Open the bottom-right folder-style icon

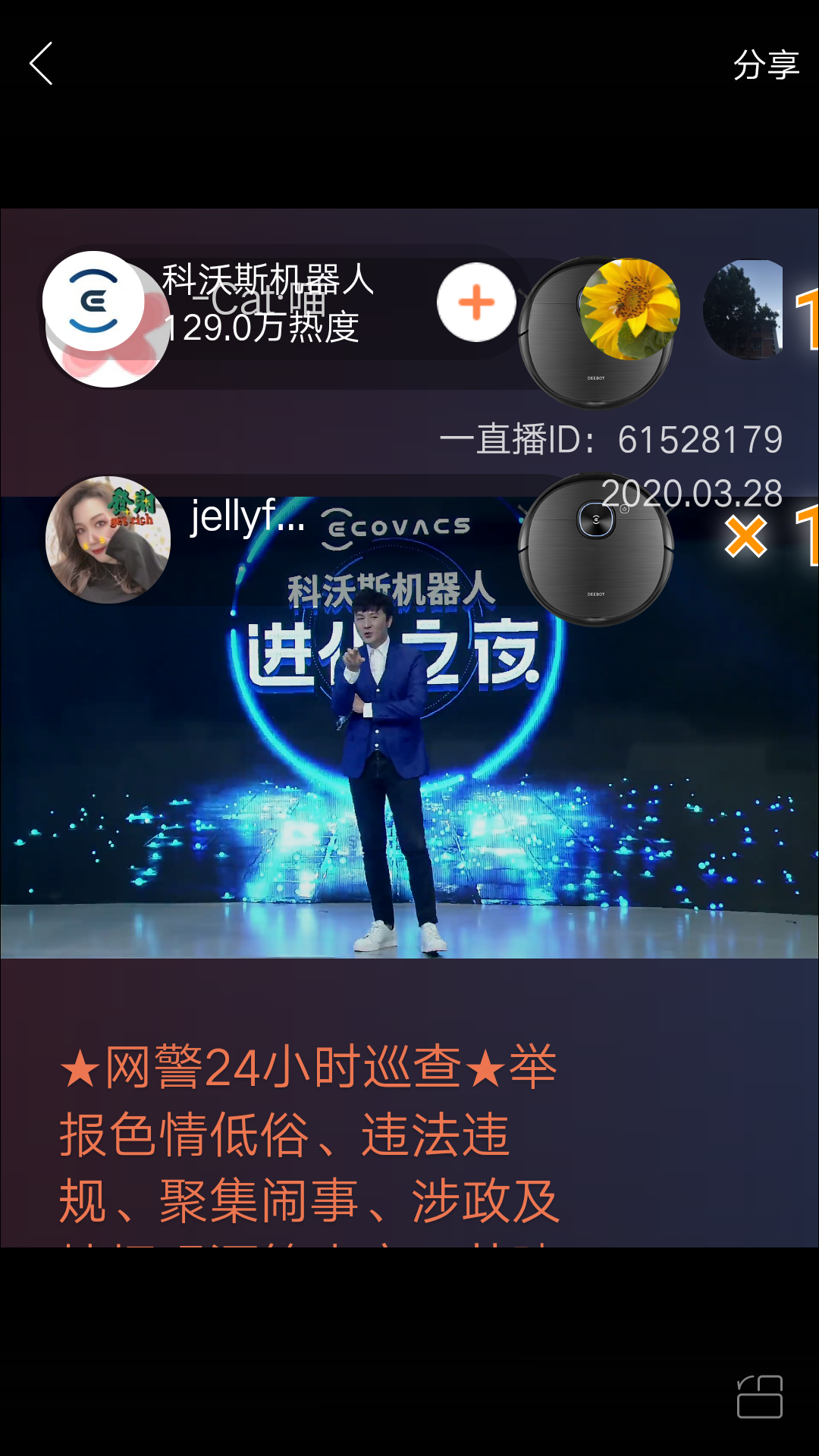point(759,1396)
